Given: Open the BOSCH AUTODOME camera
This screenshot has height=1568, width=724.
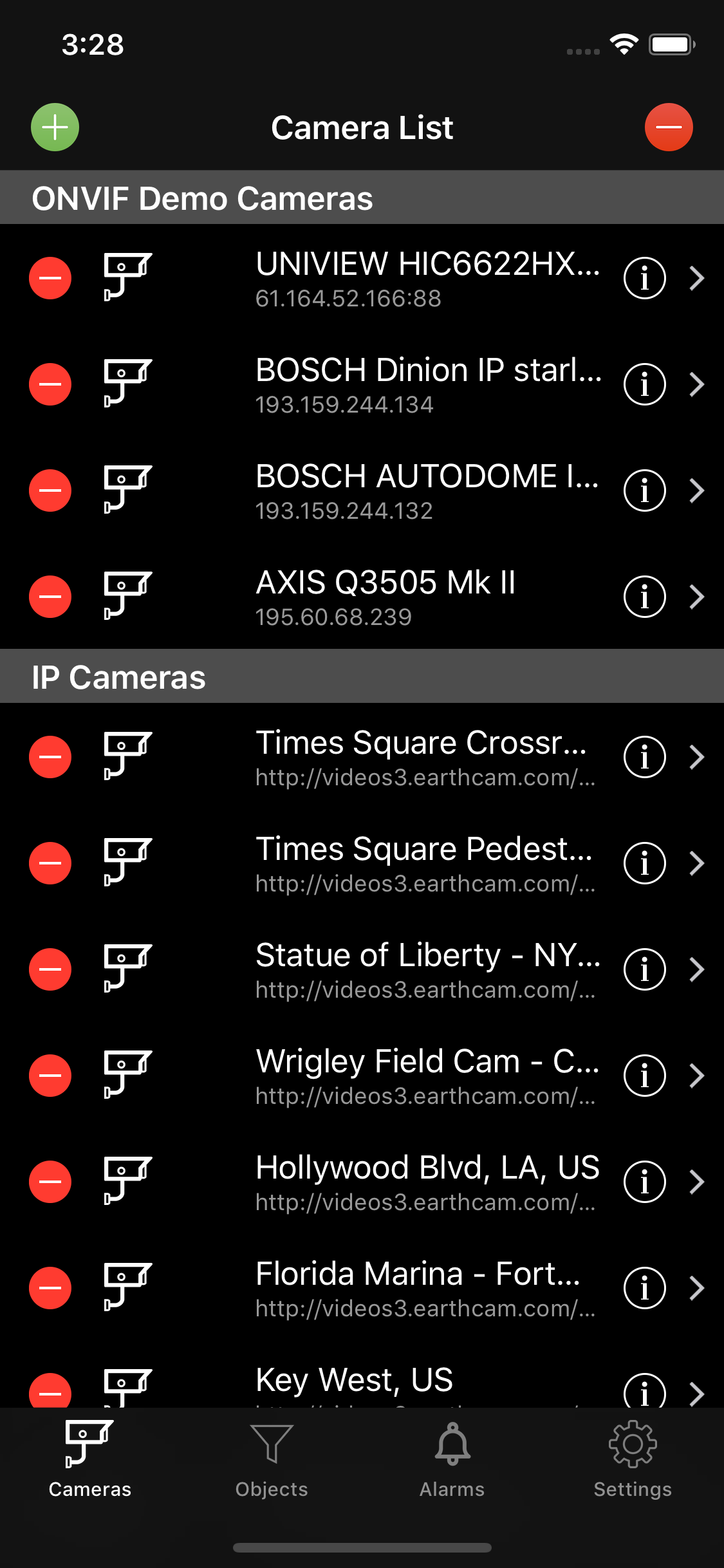Looking at the screenshot, I should point(426,490).
